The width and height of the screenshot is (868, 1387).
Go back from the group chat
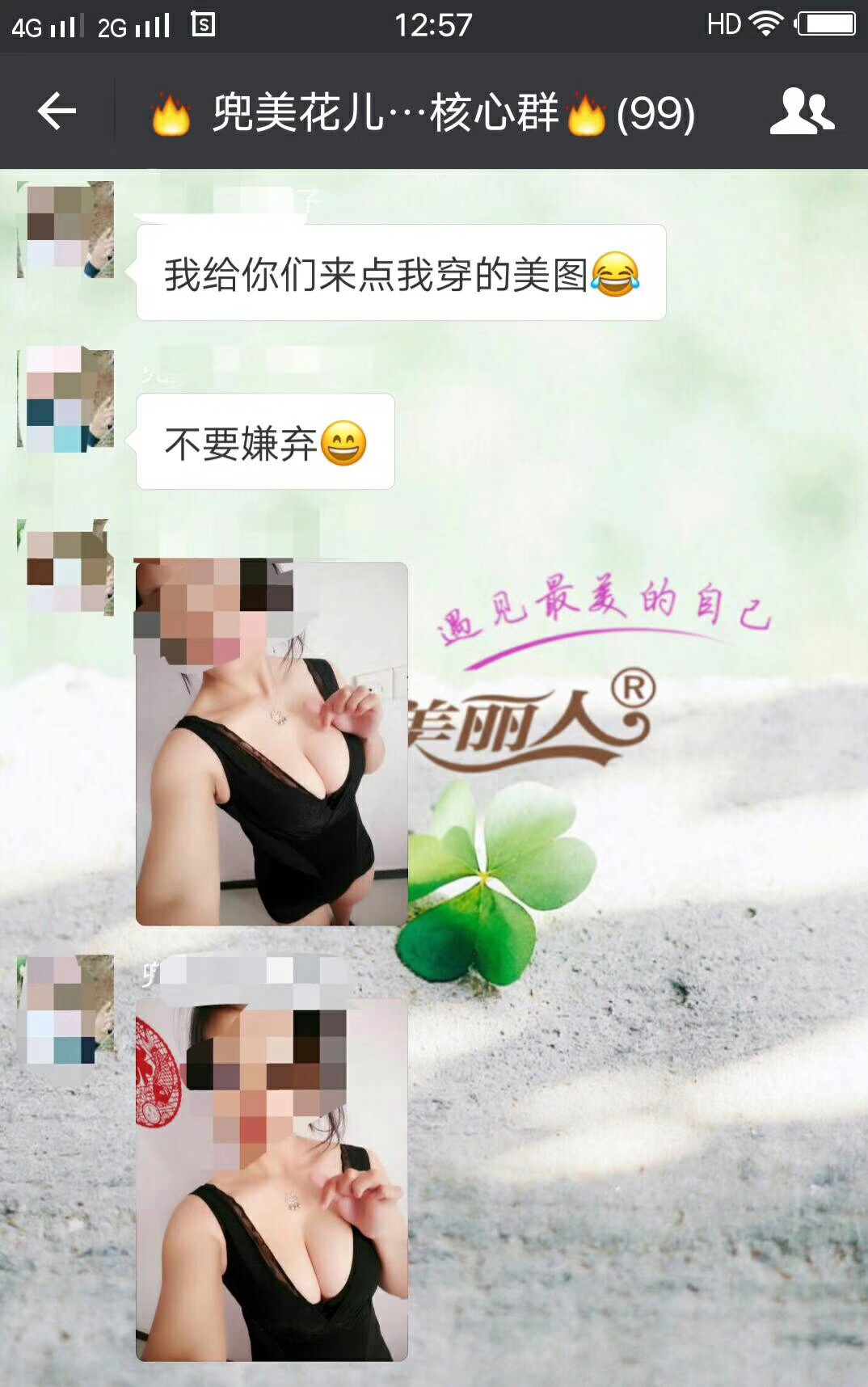(x=57, y=111)
